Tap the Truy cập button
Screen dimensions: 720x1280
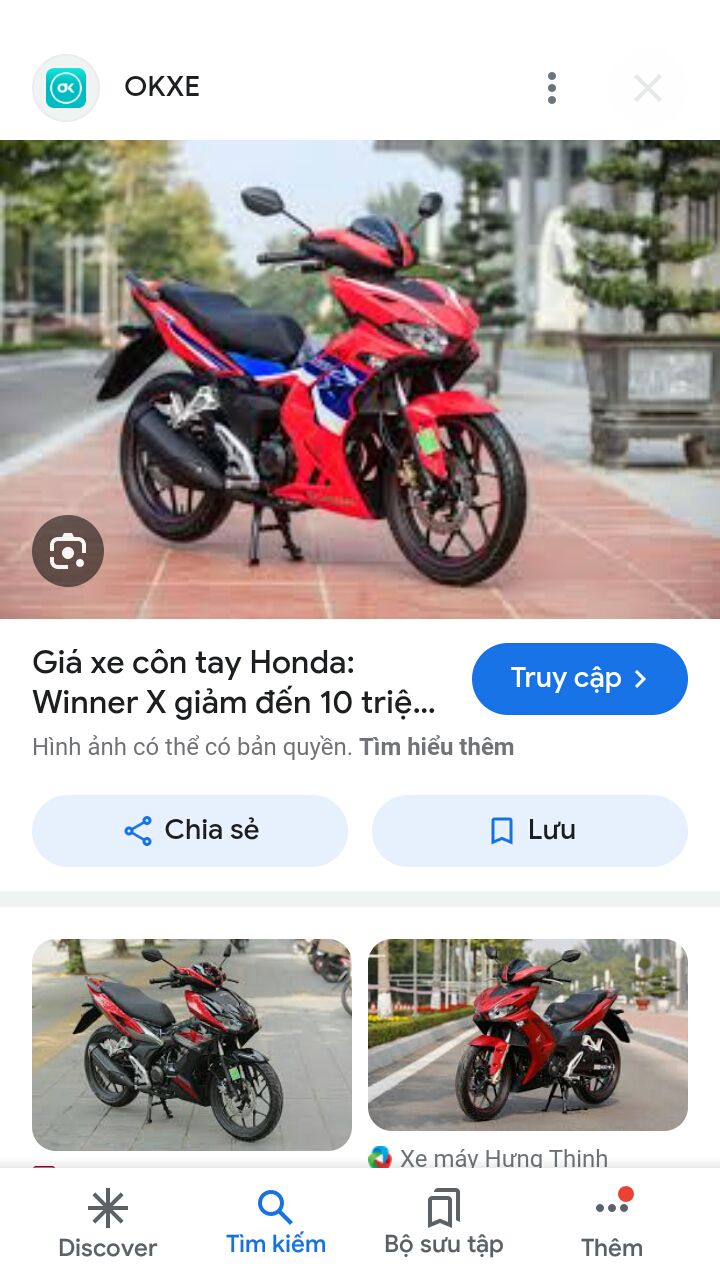click(580, 679)
